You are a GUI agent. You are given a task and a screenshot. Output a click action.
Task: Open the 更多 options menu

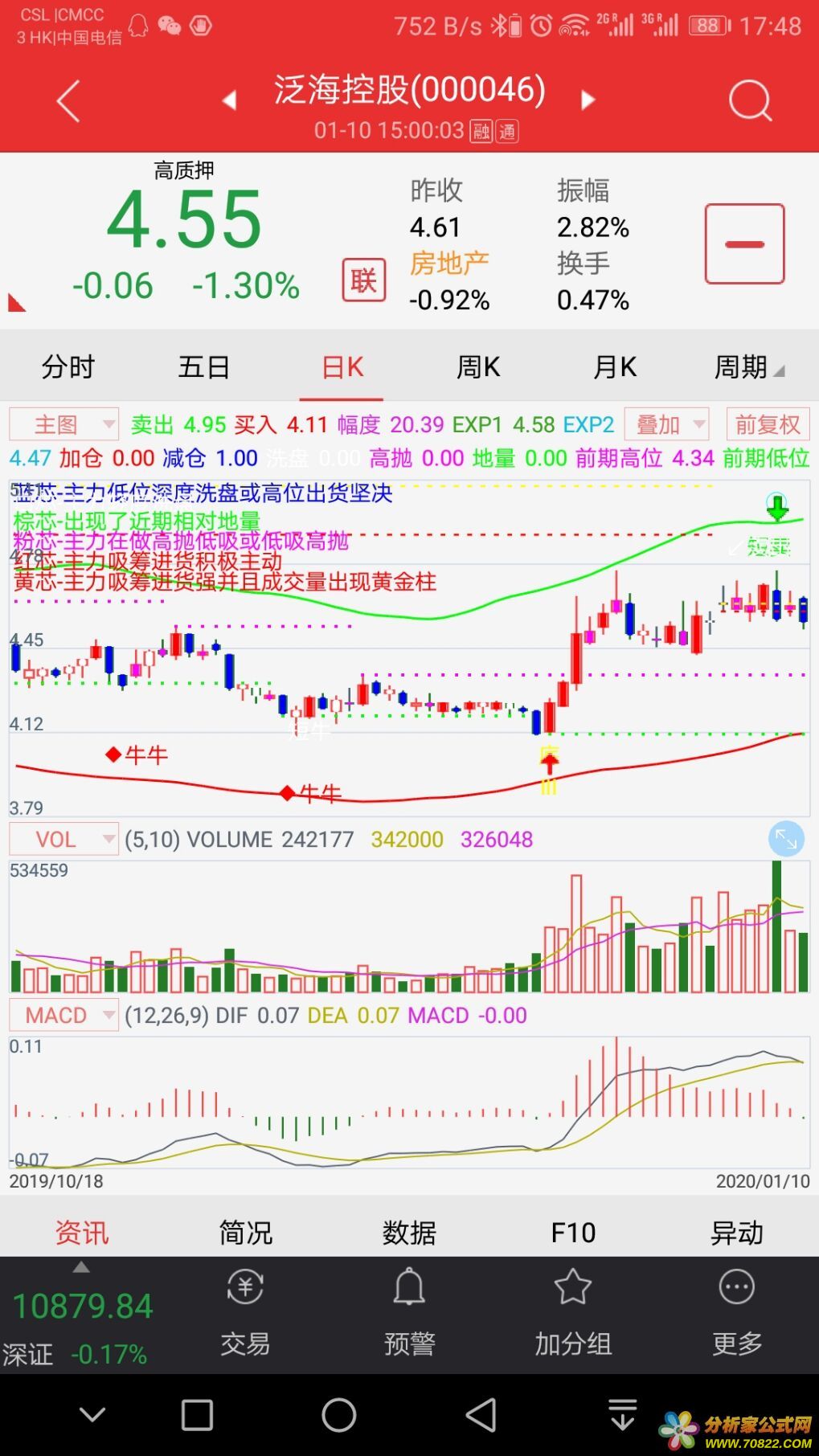(x=737, y=1313)
